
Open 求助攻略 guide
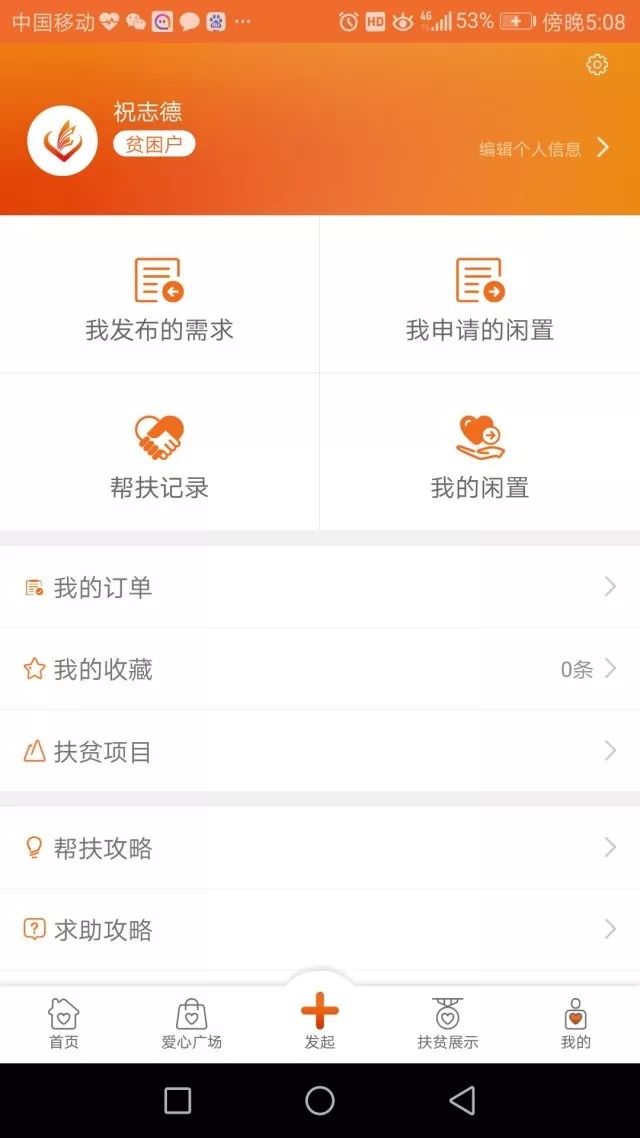(320, 930)
